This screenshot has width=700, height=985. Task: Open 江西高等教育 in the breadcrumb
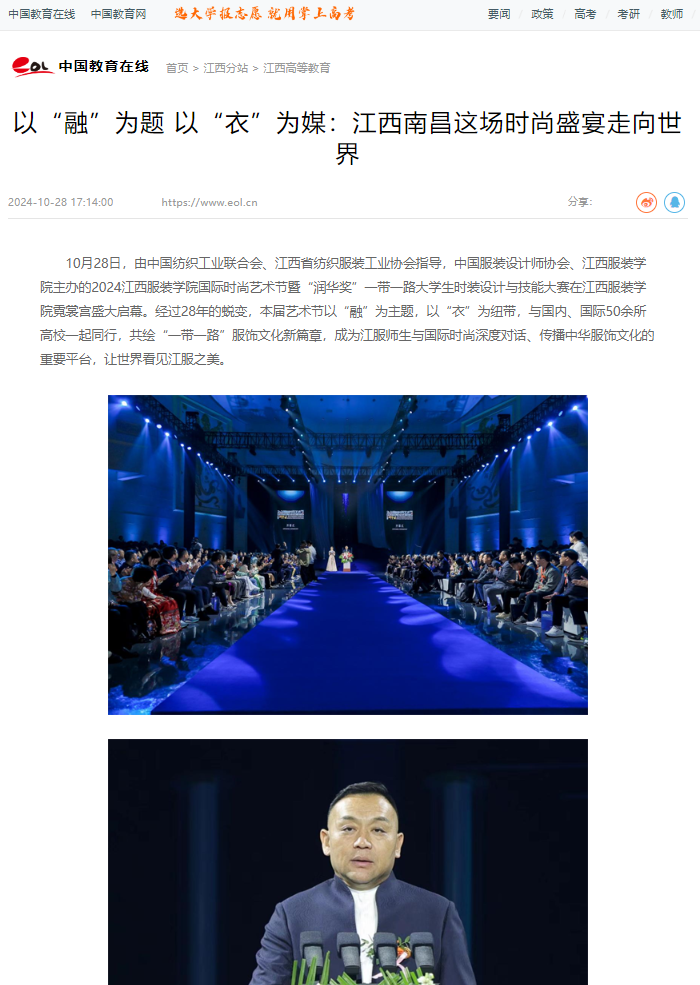pyautogui.click(x=297, y=68)
